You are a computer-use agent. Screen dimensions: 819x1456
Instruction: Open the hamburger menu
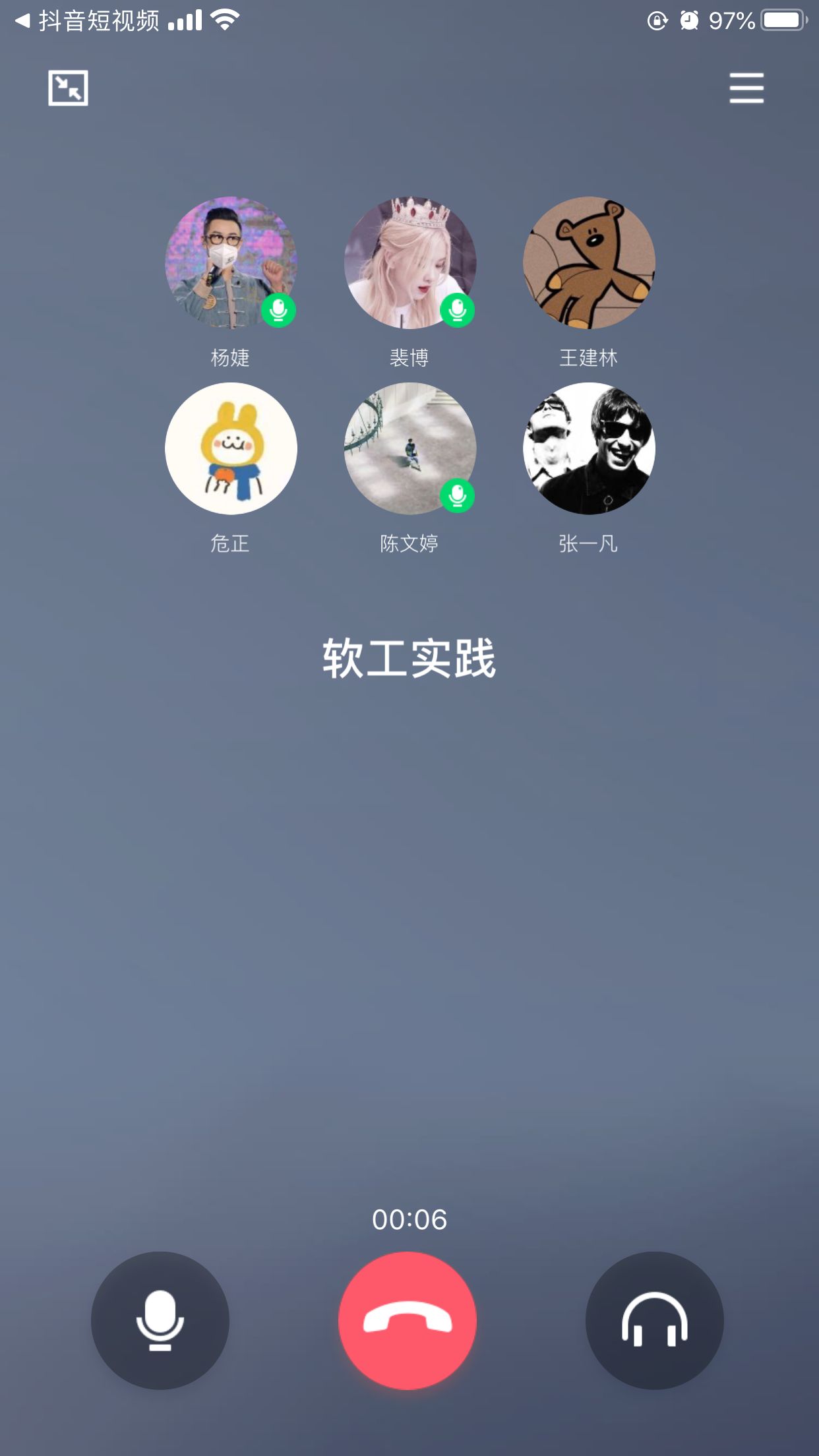click(746, 88)
